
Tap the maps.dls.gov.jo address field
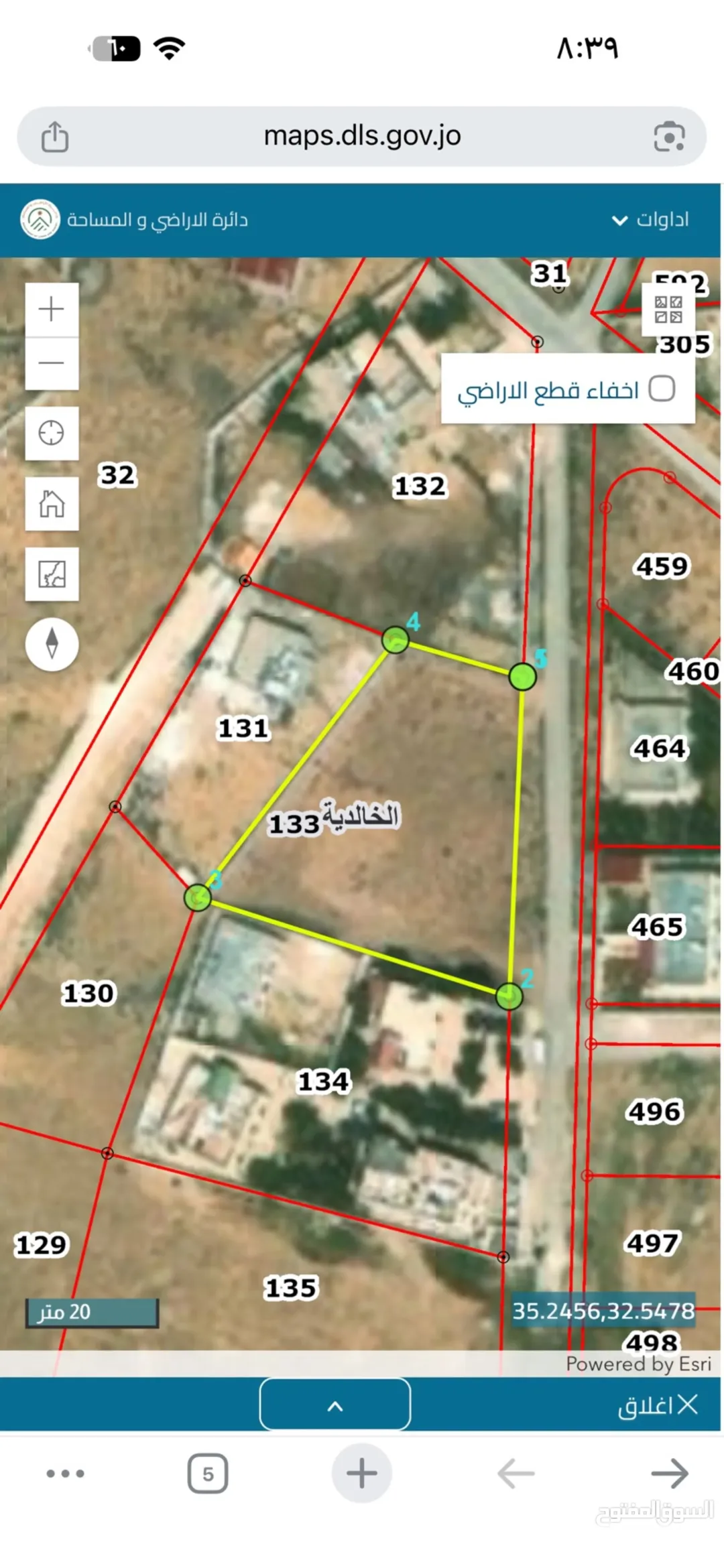(362, 136)
